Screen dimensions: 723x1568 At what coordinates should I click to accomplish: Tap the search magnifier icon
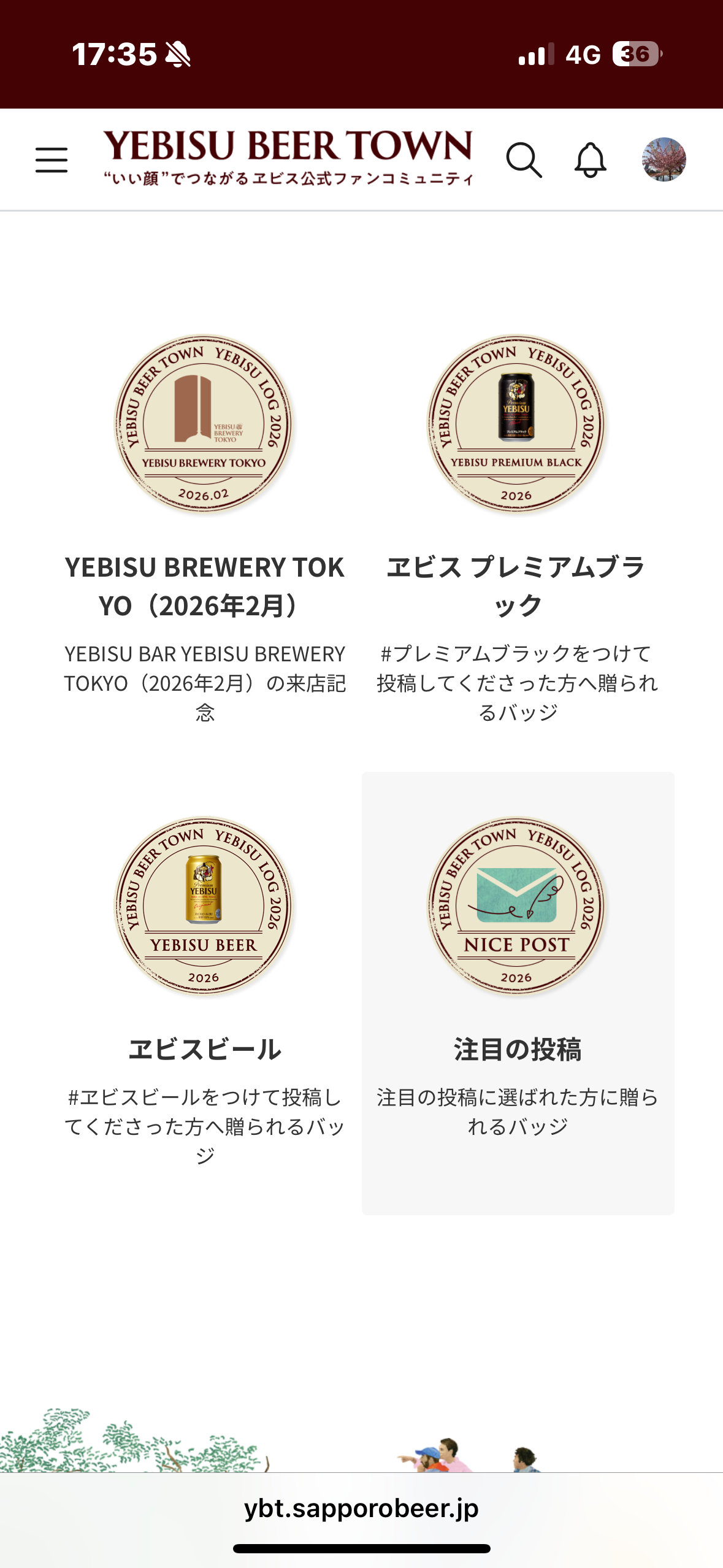(x=524, y=160)
